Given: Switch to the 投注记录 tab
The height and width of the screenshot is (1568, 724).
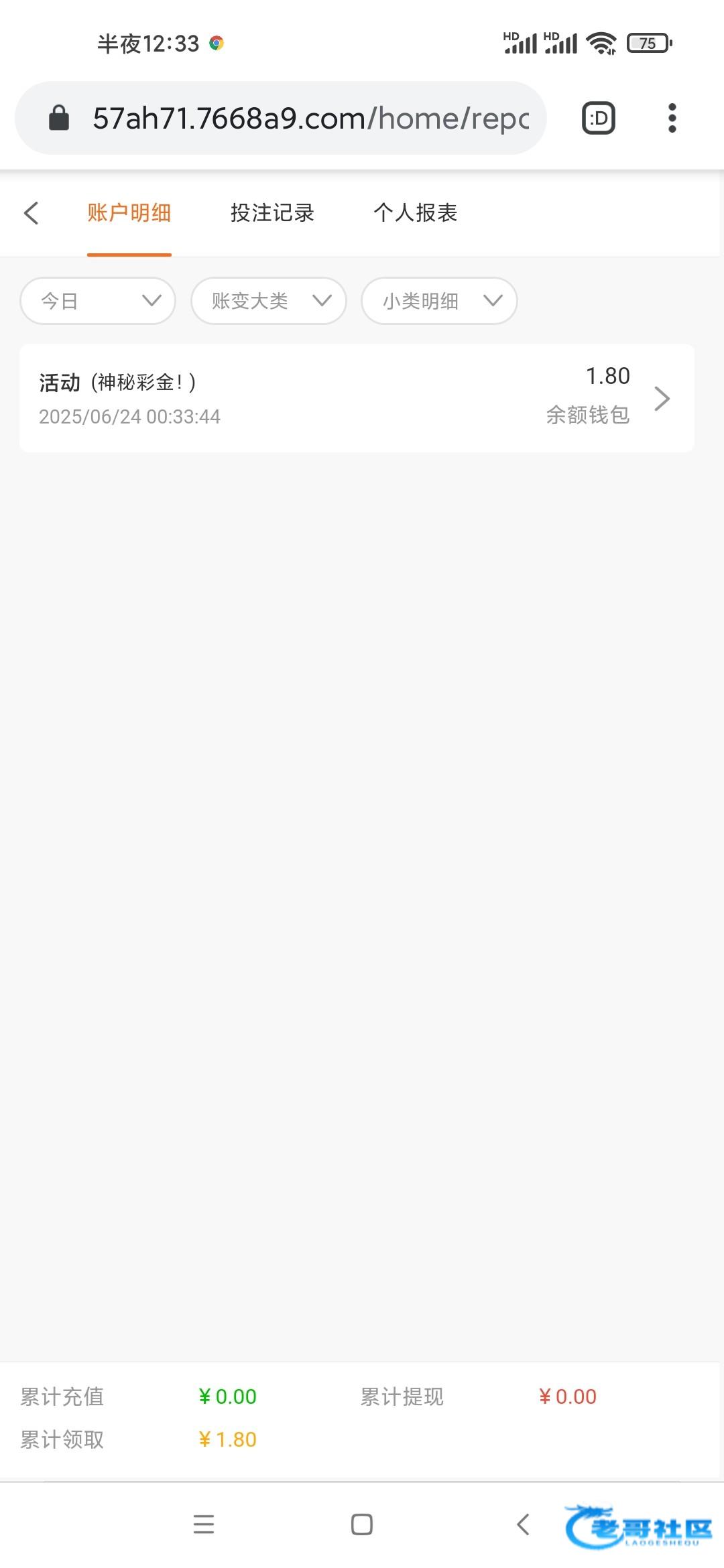Looking at the screenshot, I should click(x=272, y=213).
